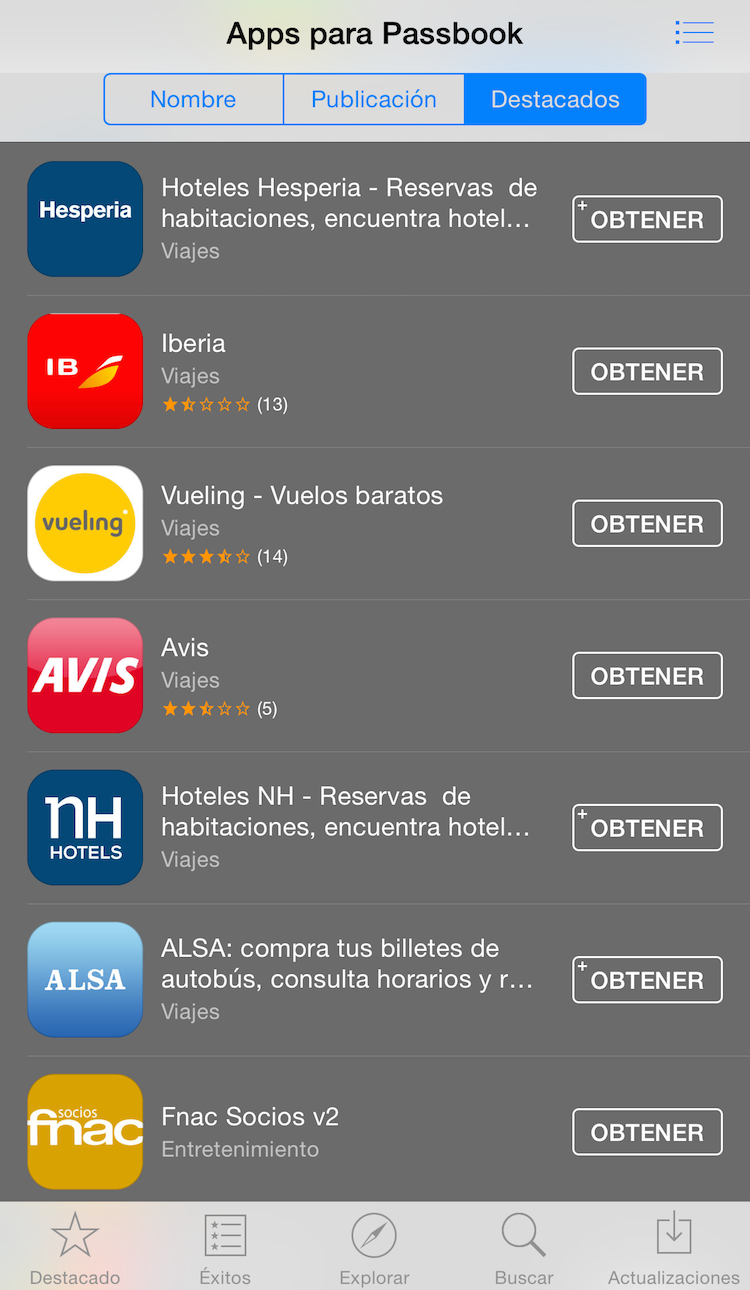The height and width of the screenshot is (1290, 750).
Task: Sort apps by Nombre
Action: [194, 99]
